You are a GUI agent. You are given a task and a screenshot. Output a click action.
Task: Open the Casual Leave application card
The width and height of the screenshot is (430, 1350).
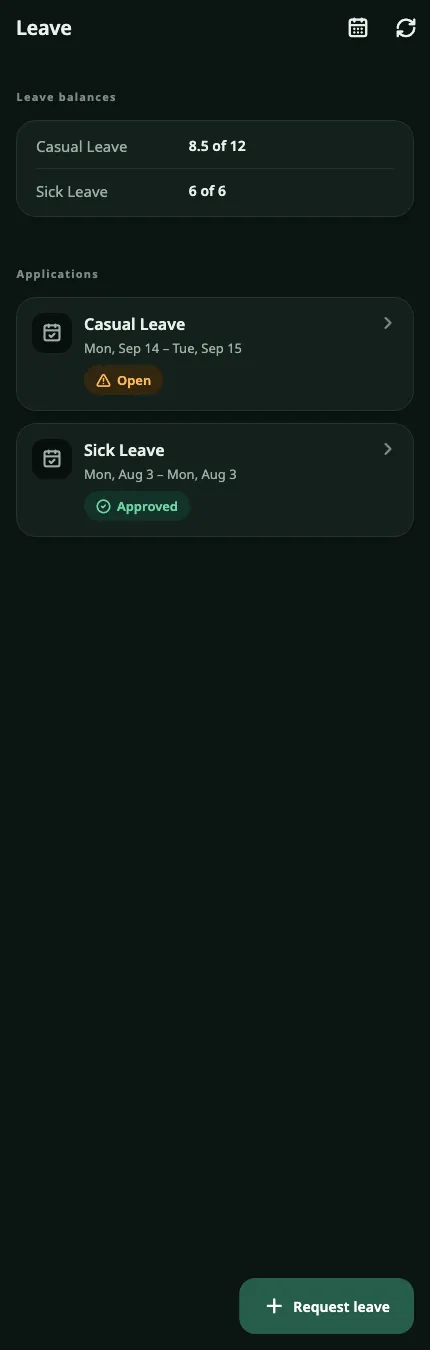(x=215, y=354)
